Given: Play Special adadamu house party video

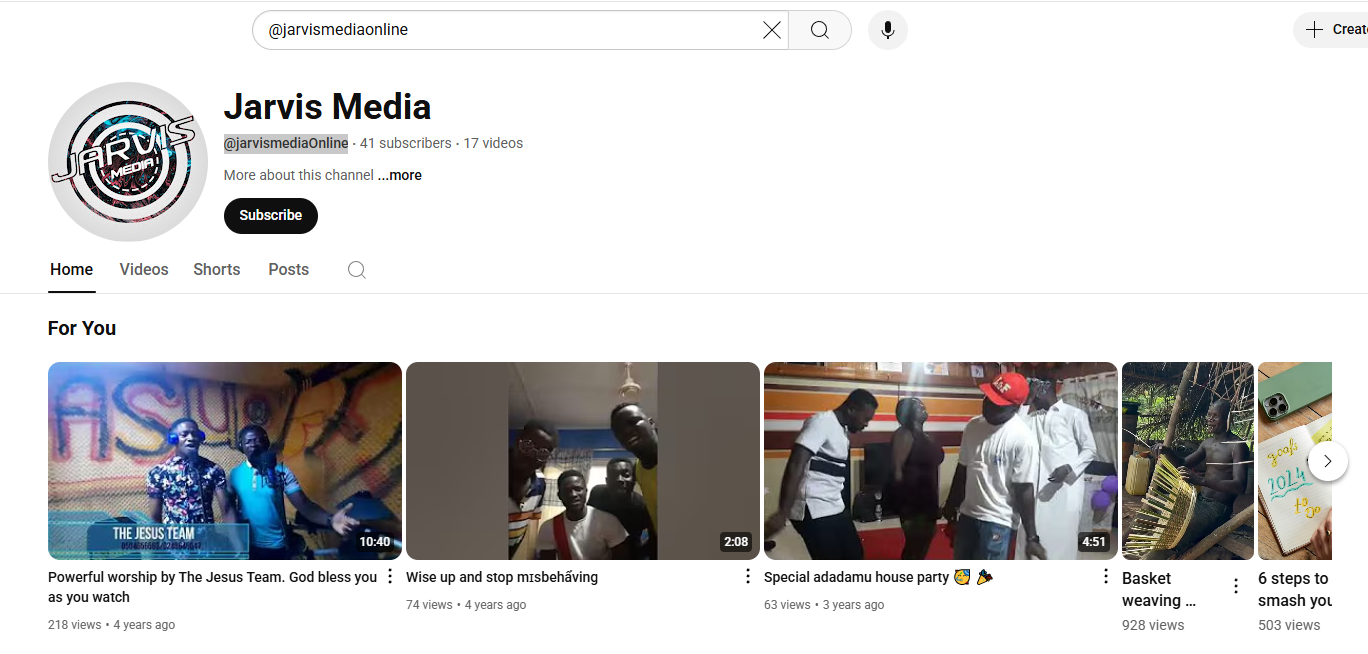Looking at the screenshot, I should point(940,460).
